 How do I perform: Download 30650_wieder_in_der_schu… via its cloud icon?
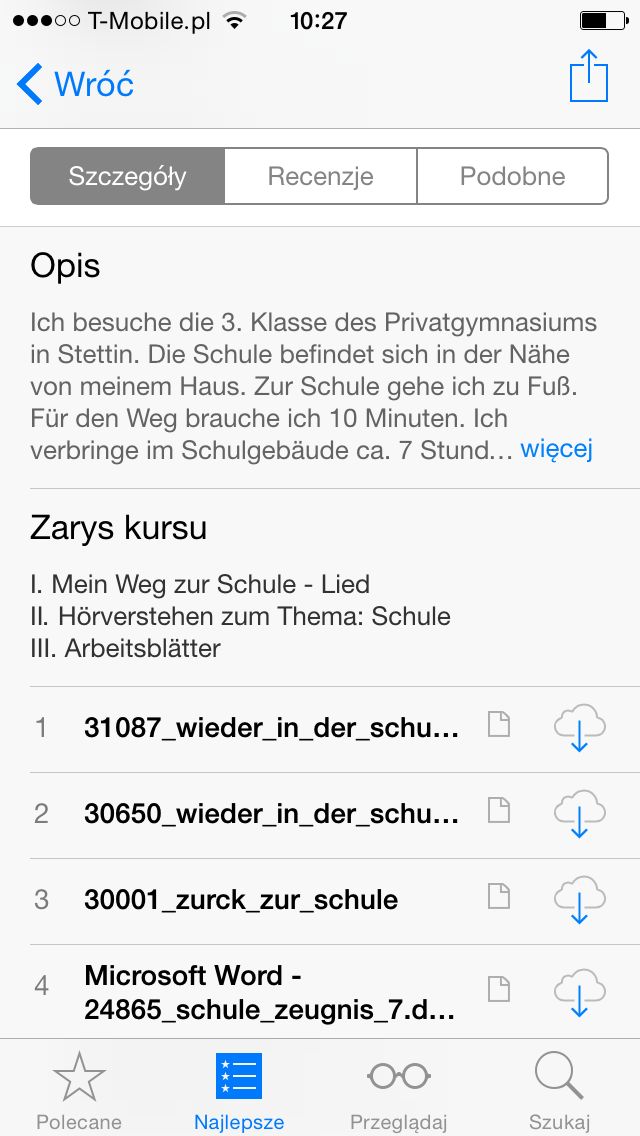(x=580, y=814)
